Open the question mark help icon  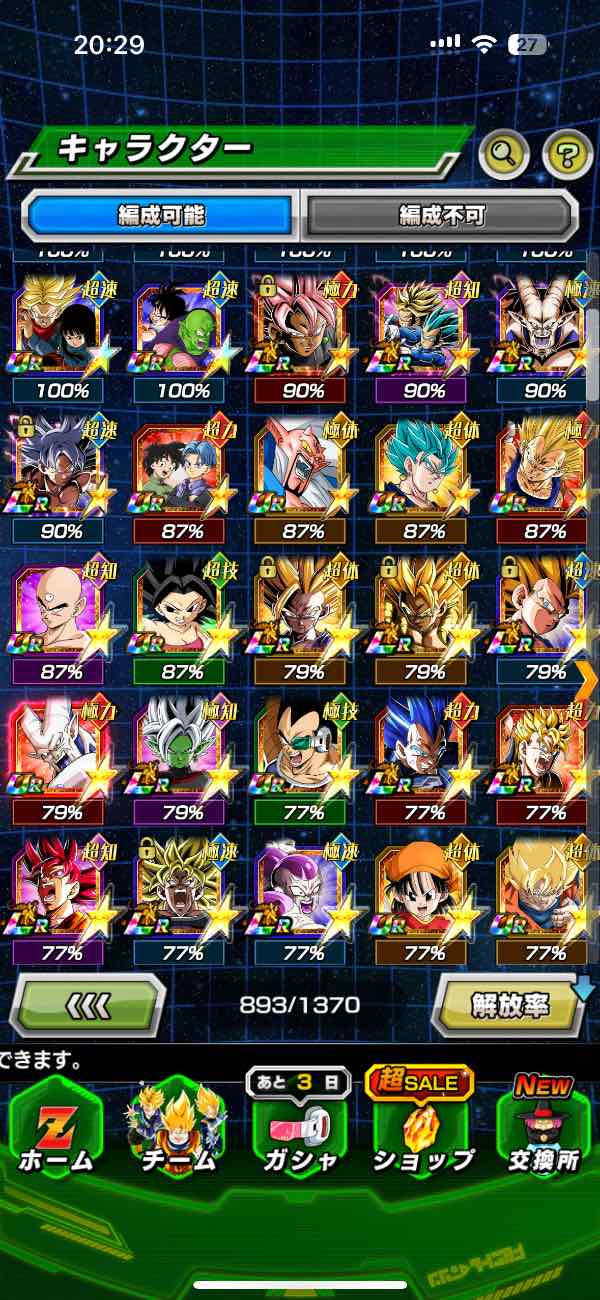pyautogui.click(x=567, y=153)
